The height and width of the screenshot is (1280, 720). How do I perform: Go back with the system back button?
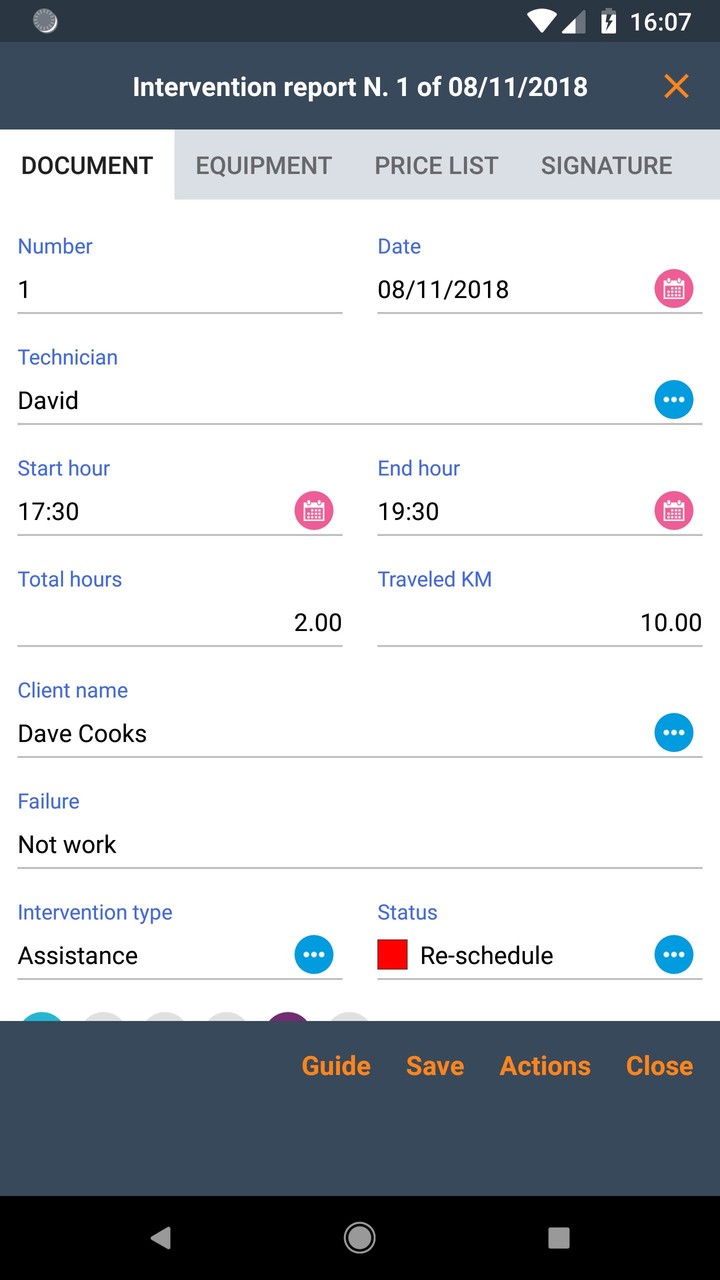point(160,1238)
